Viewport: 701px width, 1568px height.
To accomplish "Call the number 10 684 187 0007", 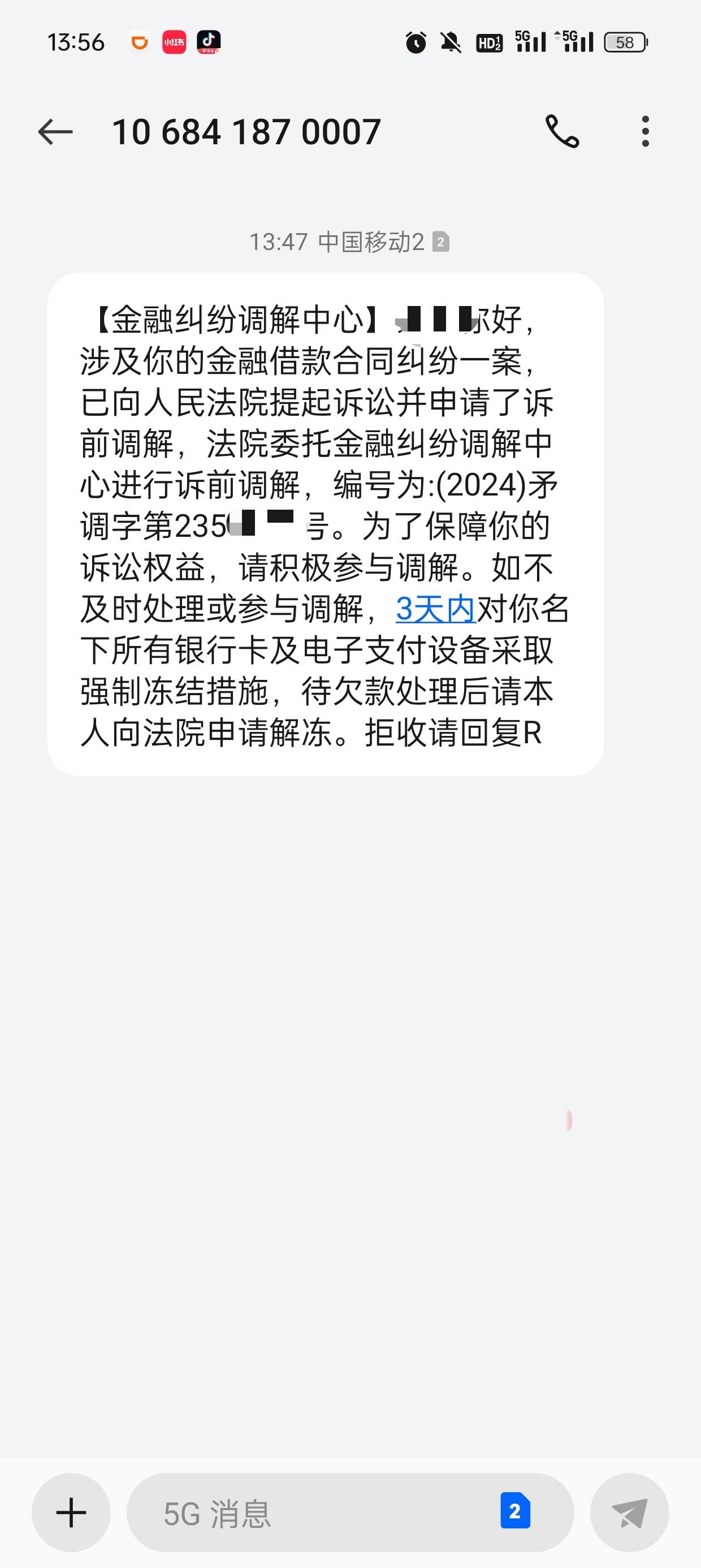I will (562, 131).
